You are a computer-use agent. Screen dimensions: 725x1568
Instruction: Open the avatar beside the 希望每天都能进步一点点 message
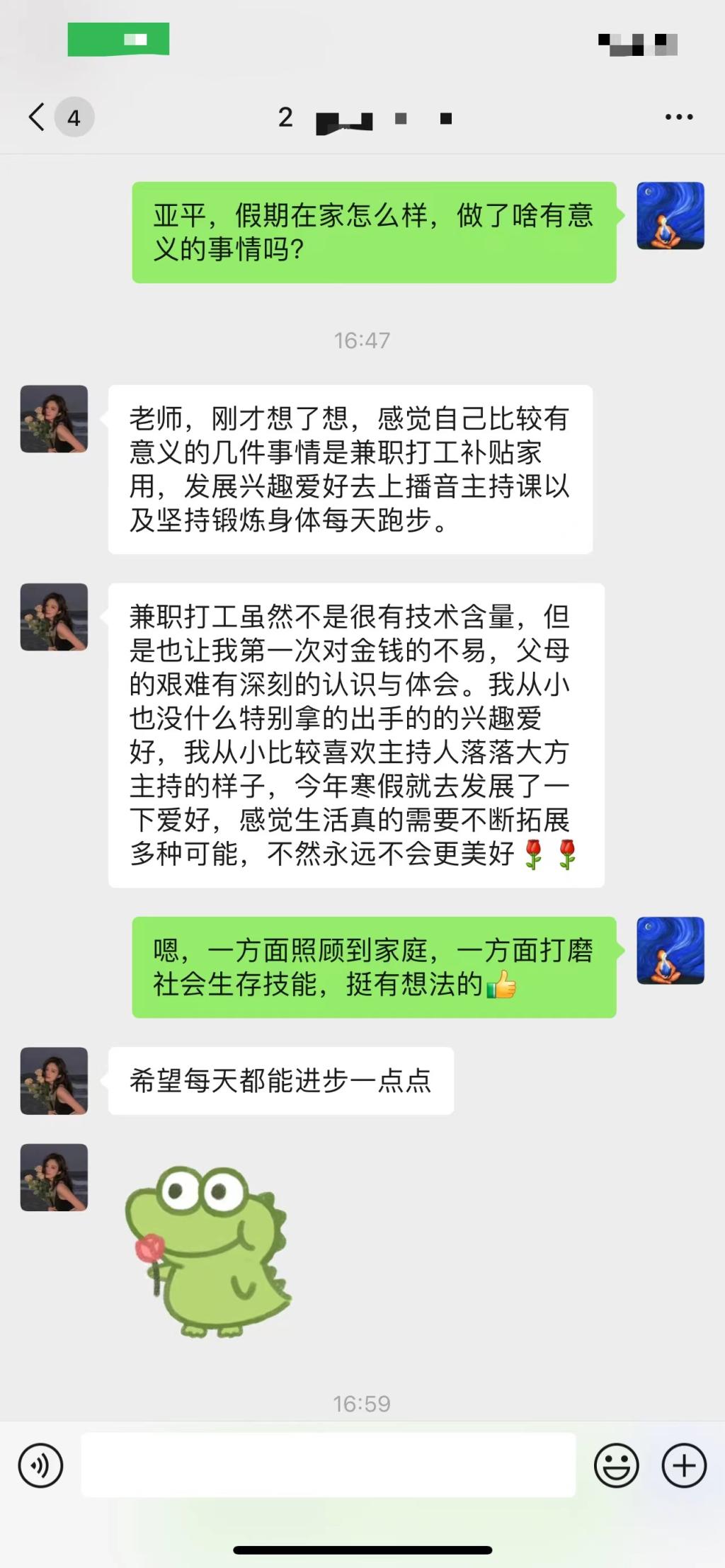coord(54,1080)
